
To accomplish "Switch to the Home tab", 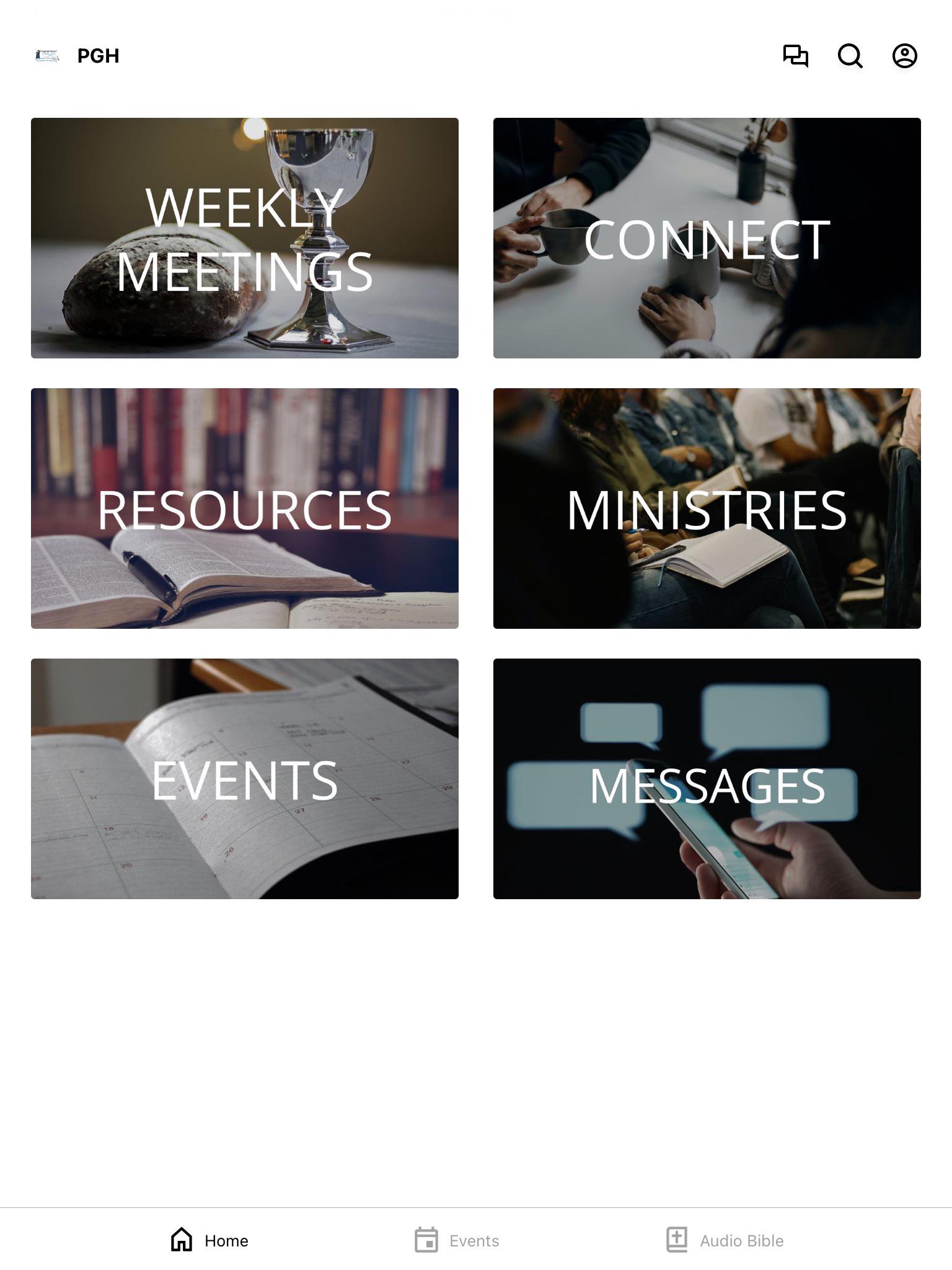I will [x=209, y=1240].
